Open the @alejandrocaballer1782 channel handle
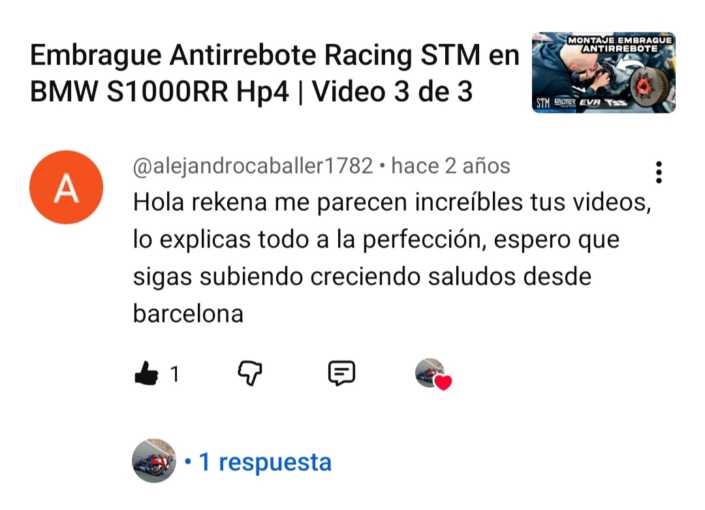This screenshot has width=705, height=510. pos(253,166)
